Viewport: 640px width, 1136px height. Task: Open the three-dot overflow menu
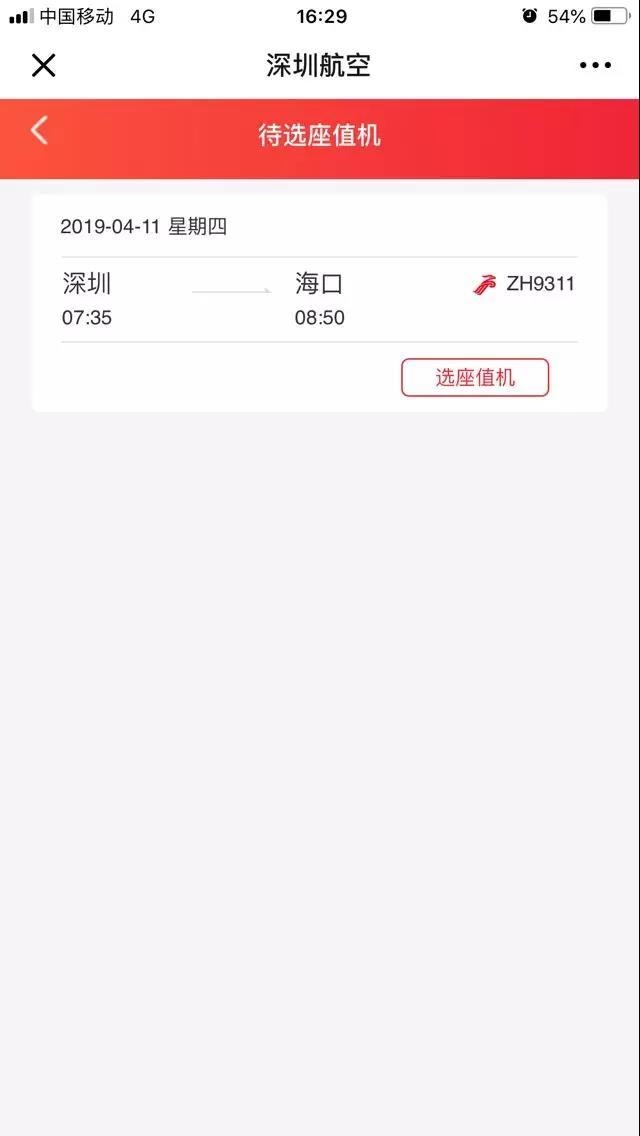point(595,66)
